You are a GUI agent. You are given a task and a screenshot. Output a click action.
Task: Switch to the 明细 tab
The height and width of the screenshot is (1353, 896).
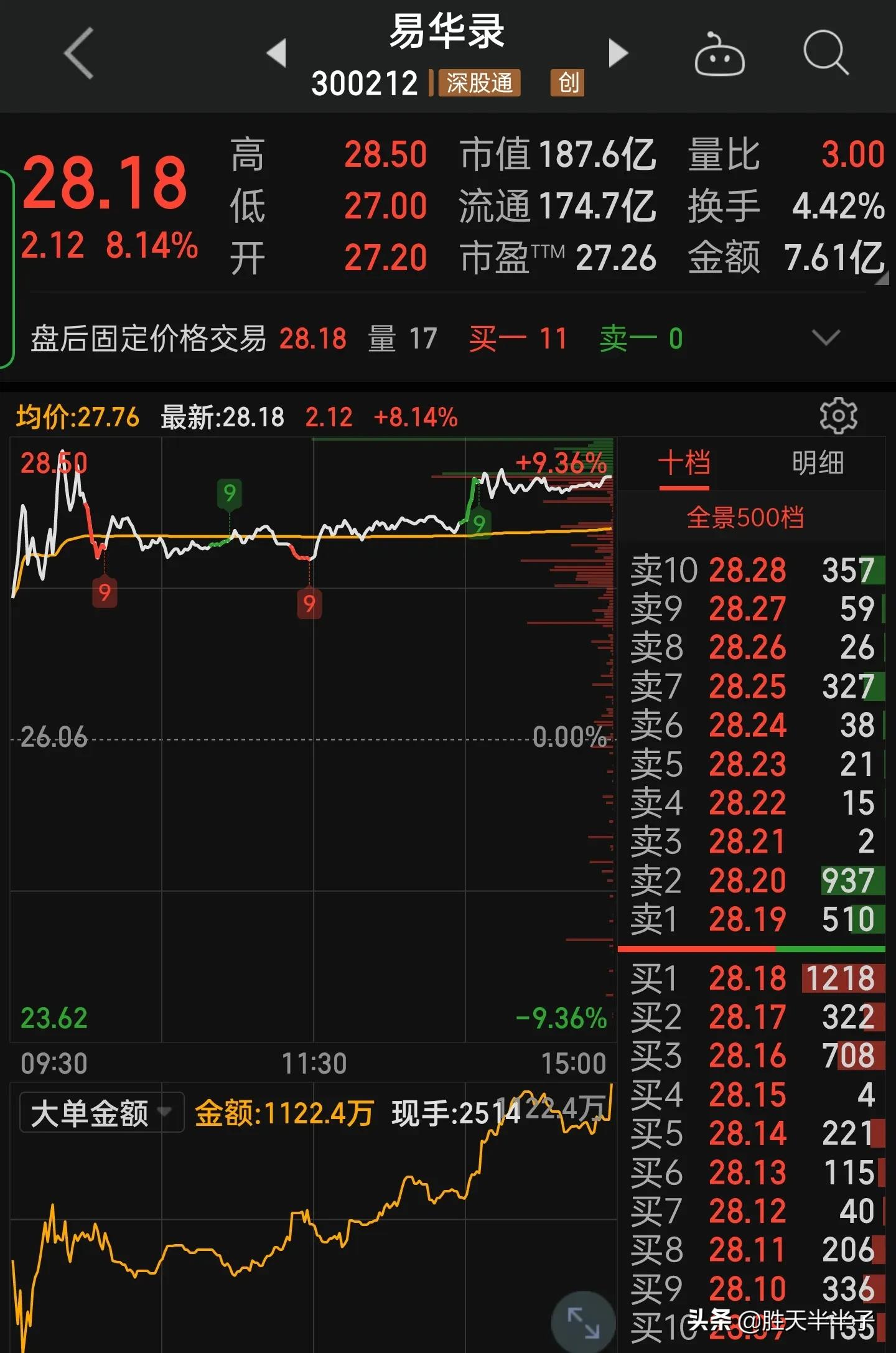[x=819, y=463]
